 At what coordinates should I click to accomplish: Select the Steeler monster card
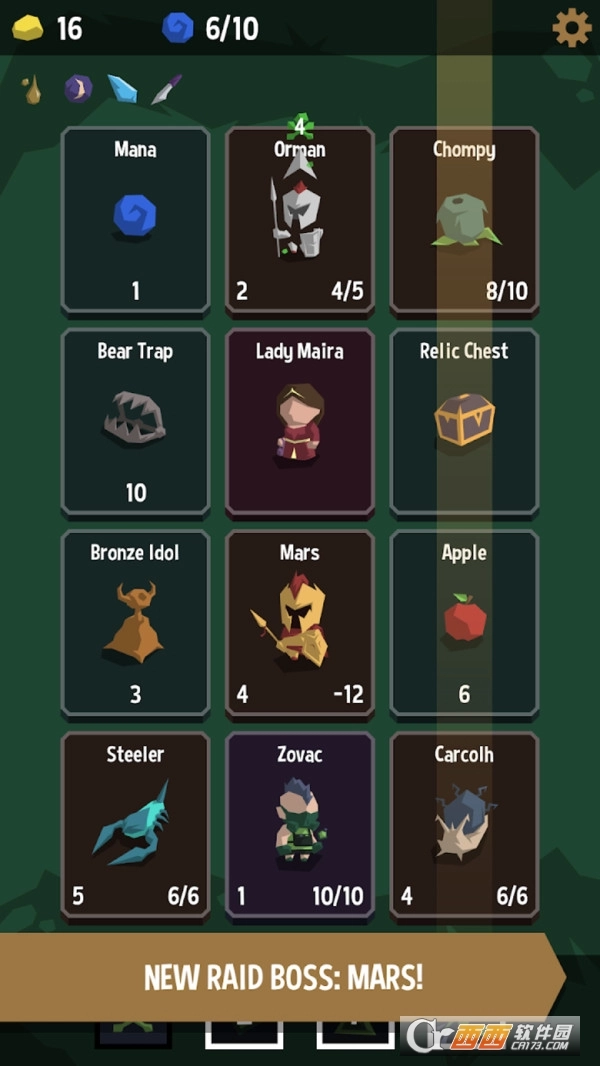click(135, 826)
